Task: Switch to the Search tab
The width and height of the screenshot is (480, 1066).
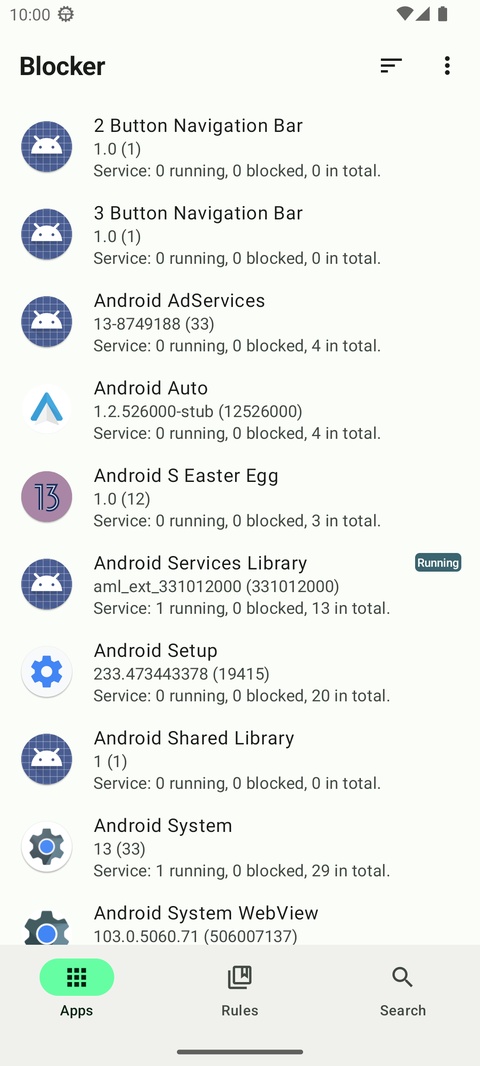Action: pos(402,992)
